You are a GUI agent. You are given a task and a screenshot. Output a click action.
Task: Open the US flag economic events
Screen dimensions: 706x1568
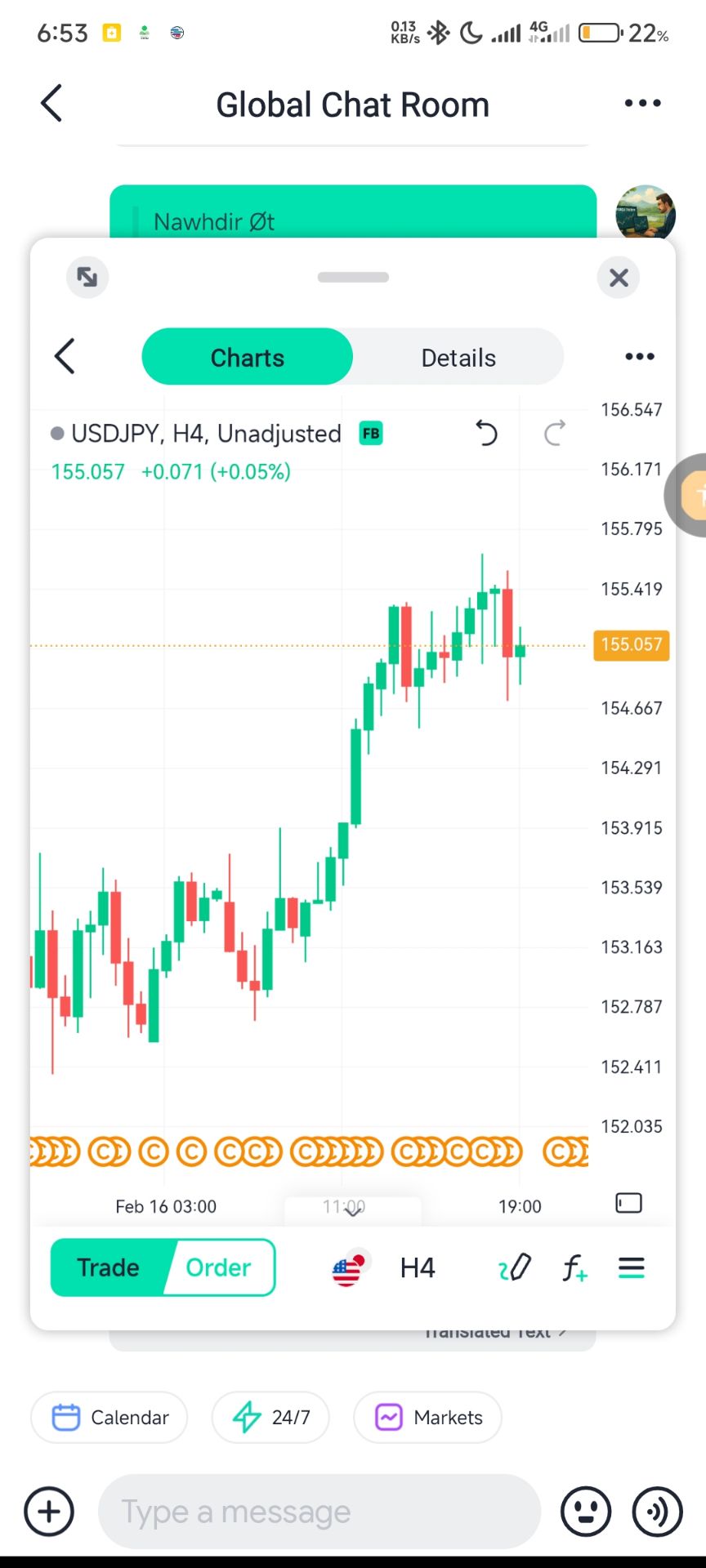(347, 1270)
